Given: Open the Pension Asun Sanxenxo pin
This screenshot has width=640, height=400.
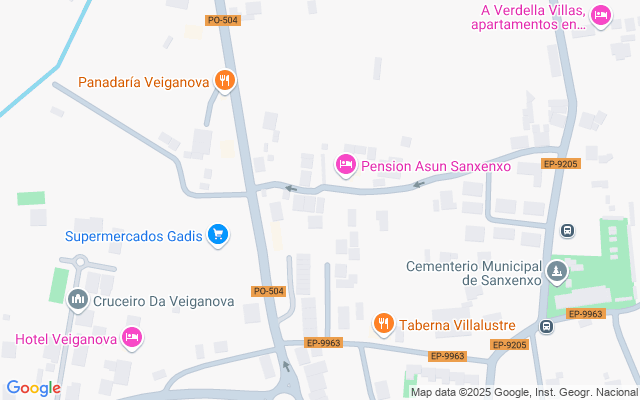Looking at the screenshot, I should (x=346, y=164).
